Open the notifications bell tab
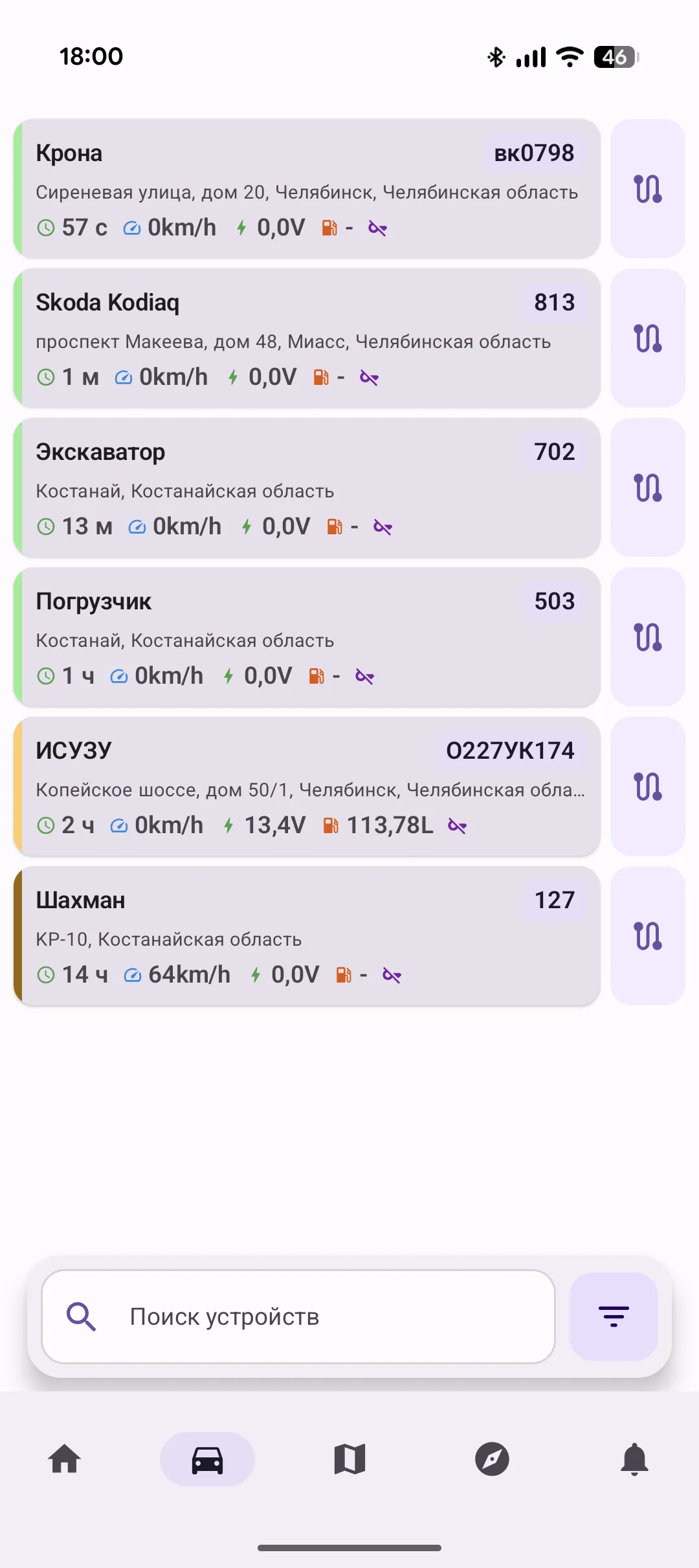Viewport: 699px width, 1568px height. coord(635,1460)
